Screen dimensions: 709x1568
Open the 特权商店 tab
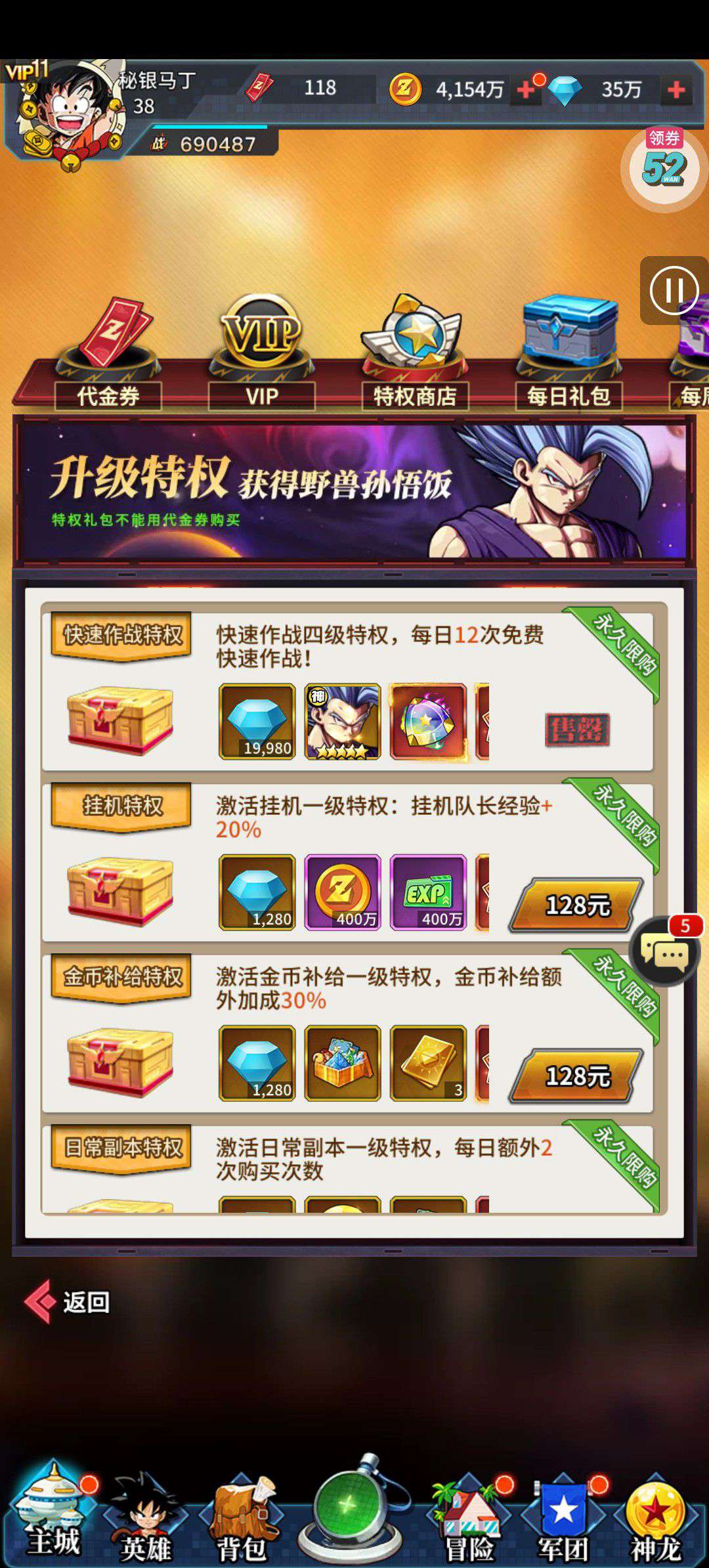coord(415,355)
